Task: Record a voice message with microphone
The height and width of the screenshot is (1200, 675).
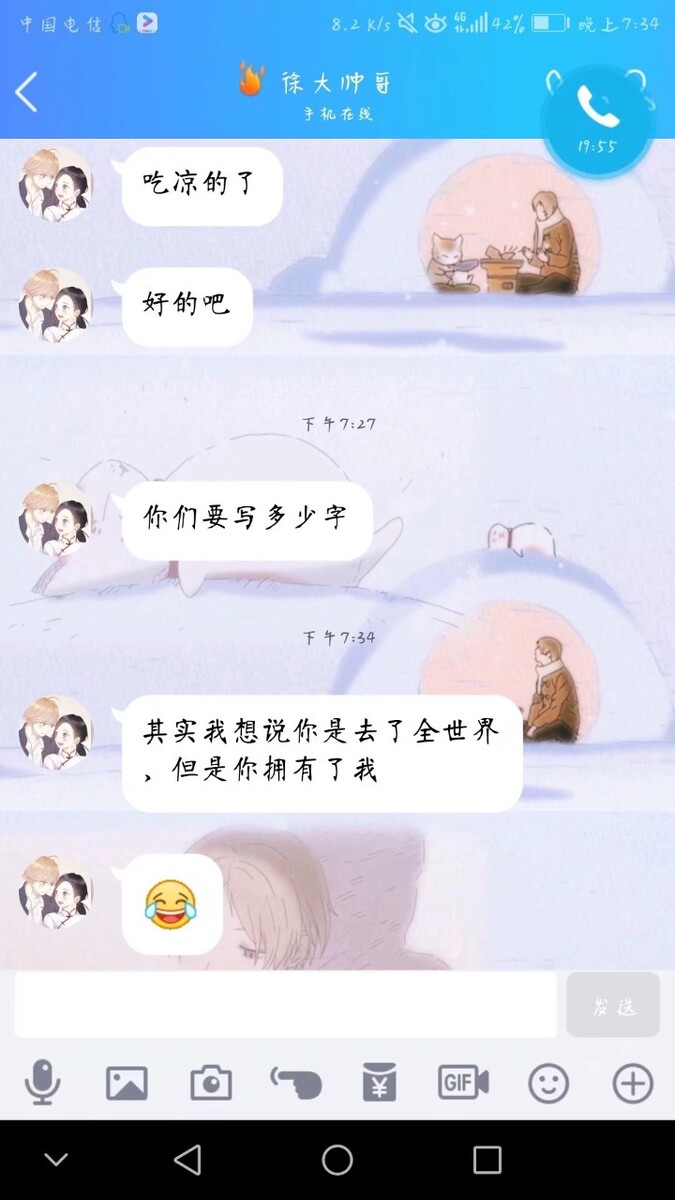Action: pos(42,1083)
